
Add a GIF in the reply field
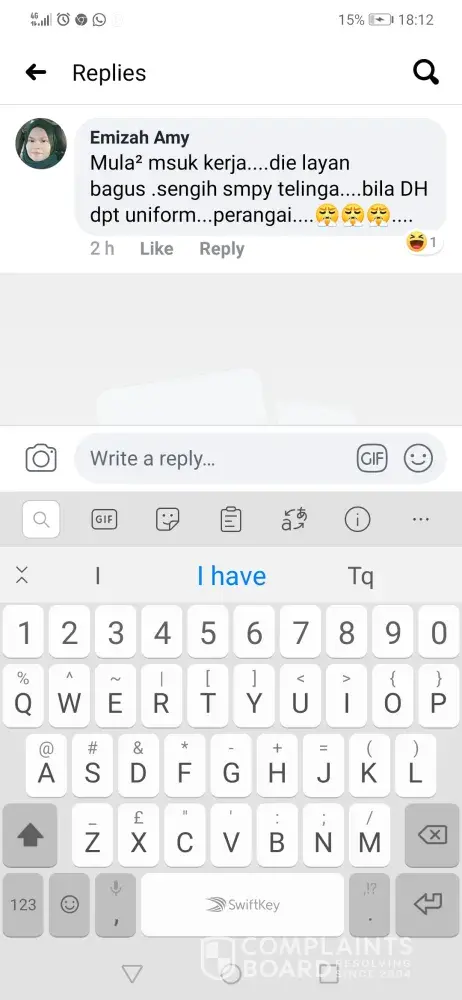click(x=372, y=459)
